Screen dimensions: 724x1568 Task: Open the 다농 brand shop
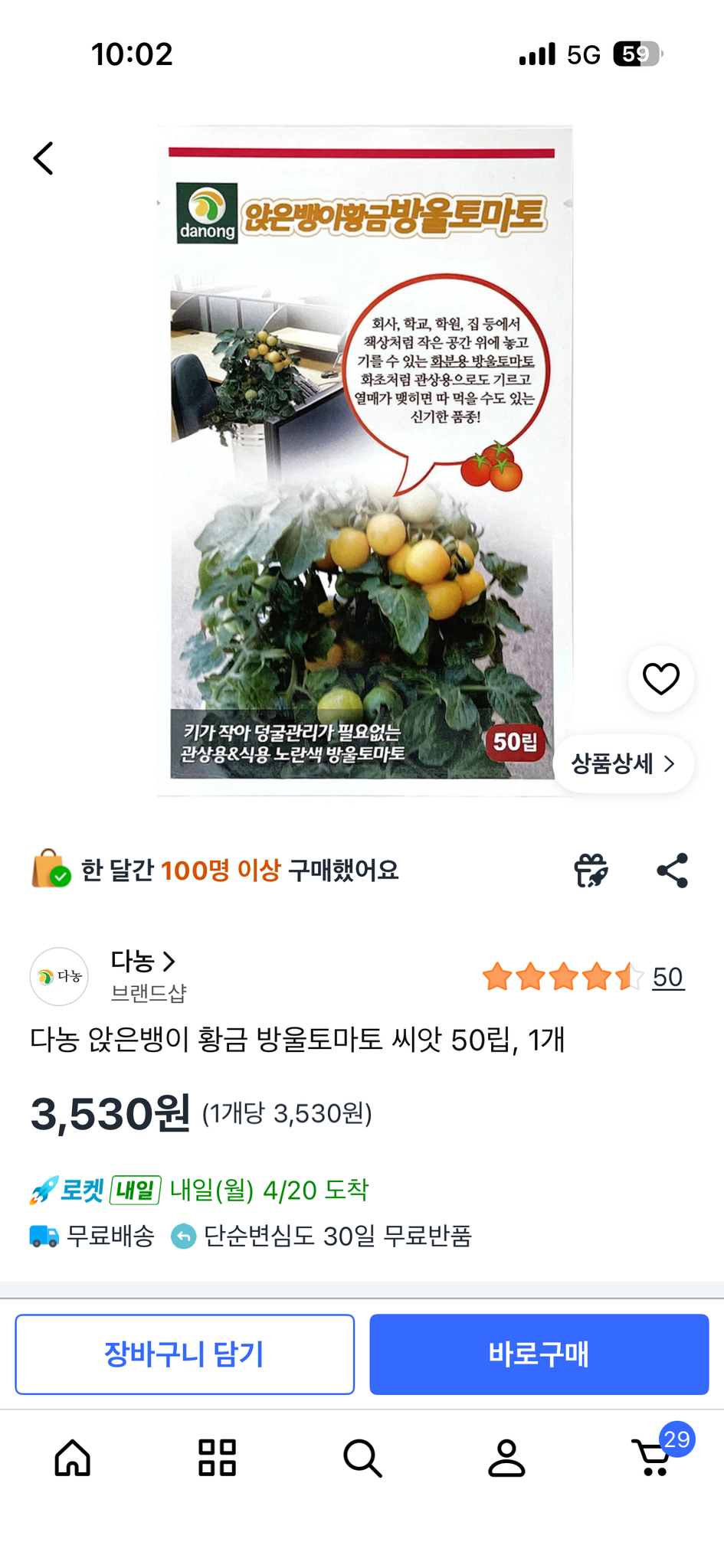(x=143, y=961)
